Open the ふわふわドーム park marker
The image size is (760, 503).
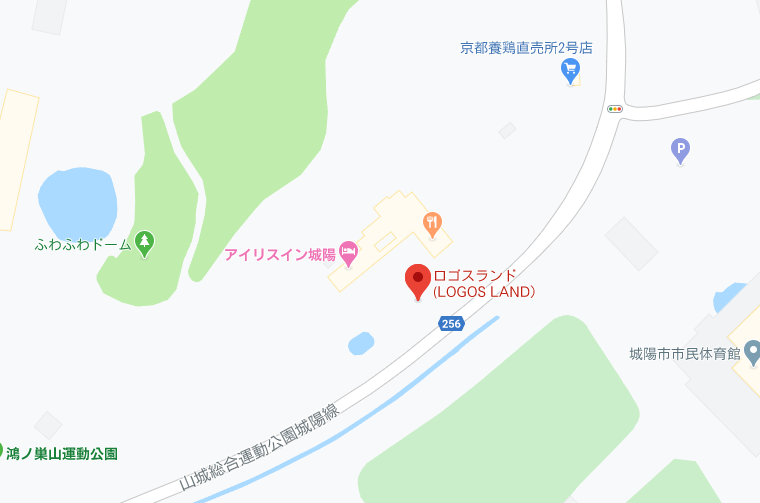(x=146, y=242)
